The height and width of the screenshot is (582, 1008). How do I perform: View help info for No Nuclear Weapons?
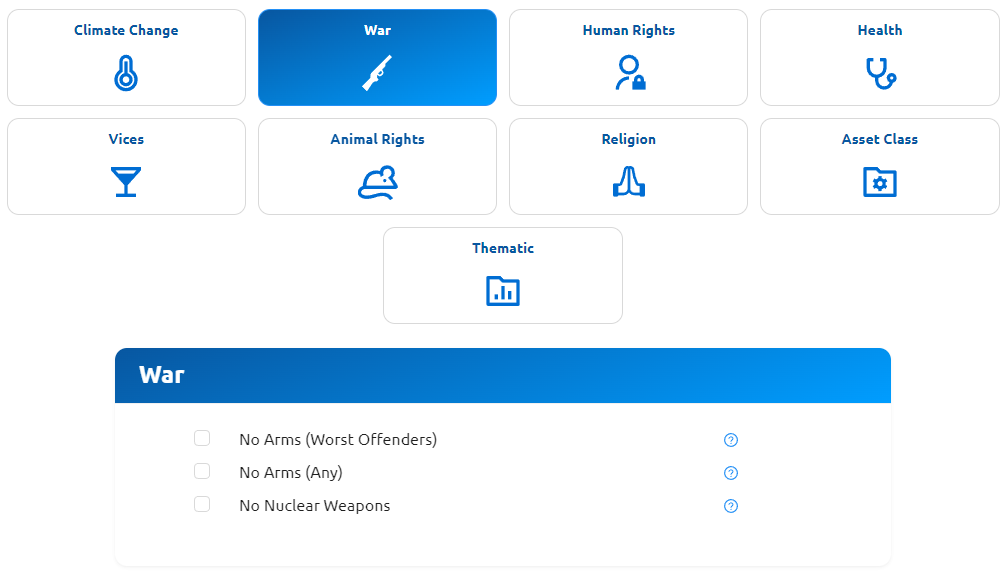(x=730, y=506)
